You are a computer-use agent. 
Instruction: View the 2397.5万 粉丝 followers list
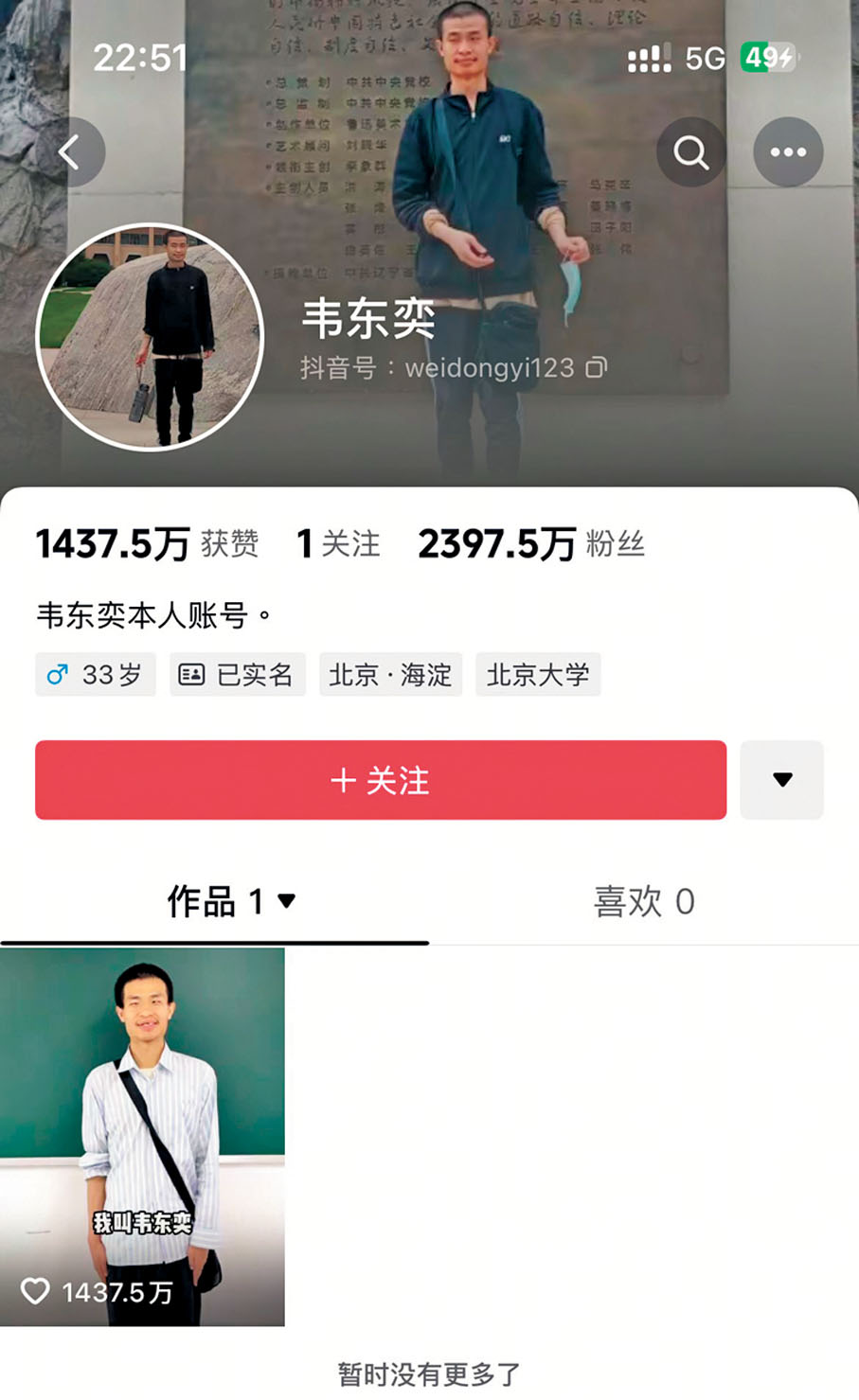point(530,544)
